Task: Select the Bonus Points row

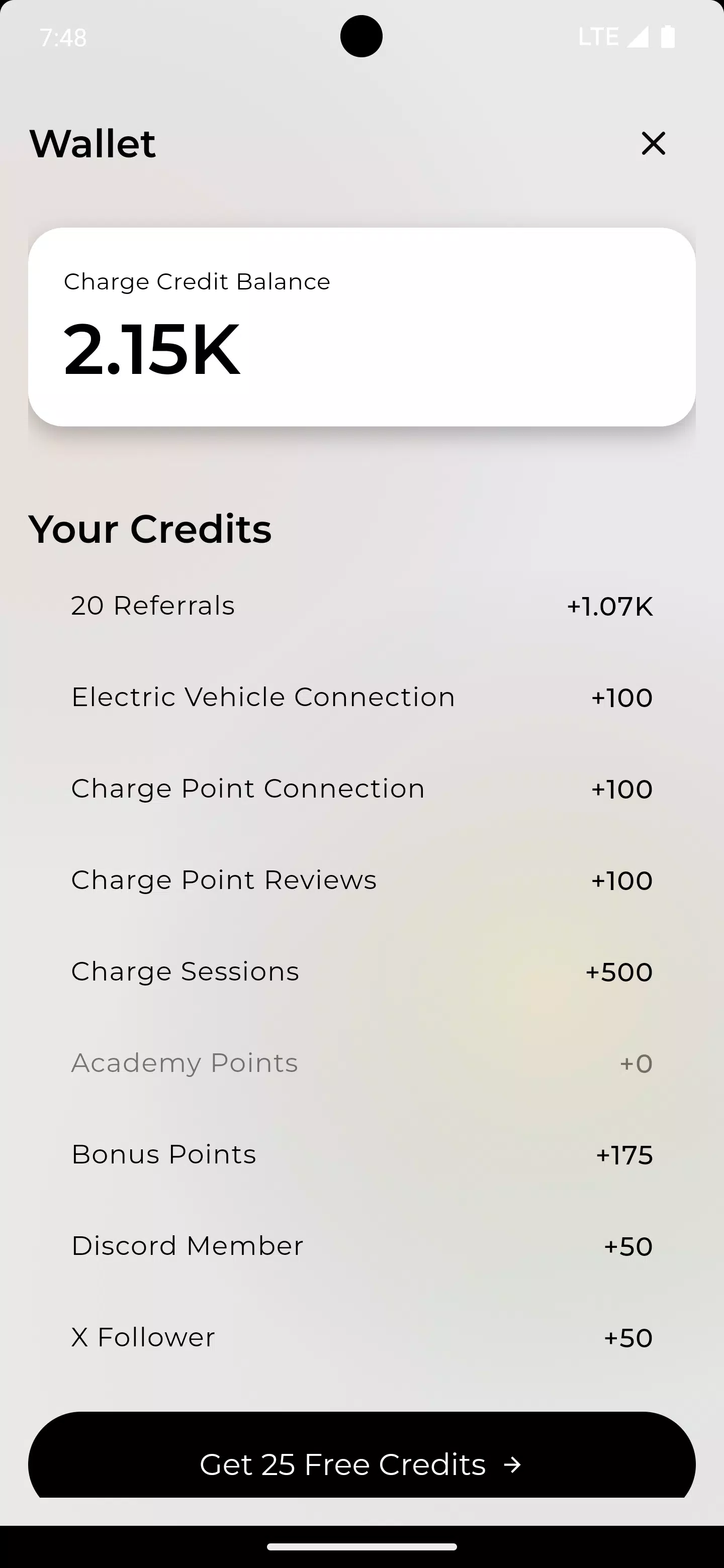Action: (361, 1154)
